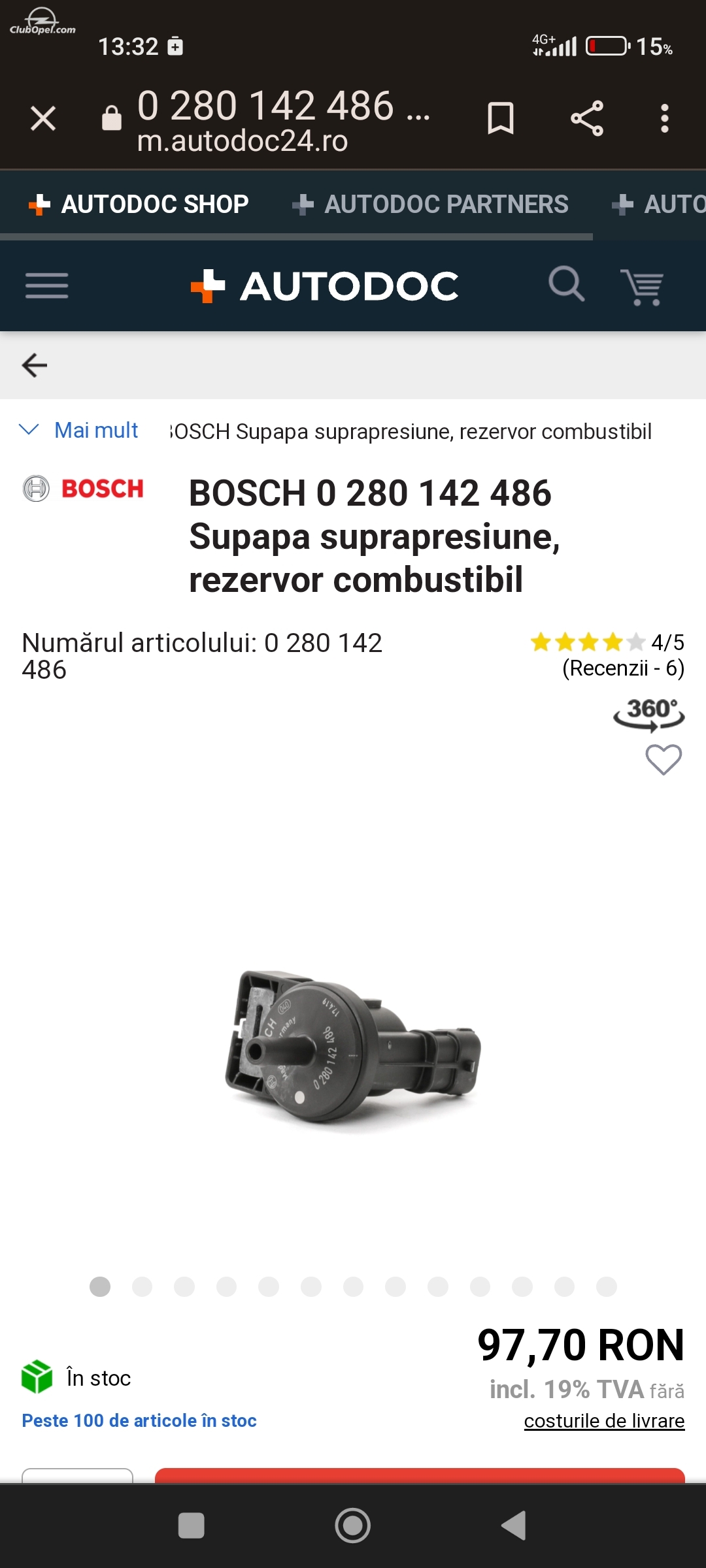The width and height of the screenshot is (706, 1568).
Task: Open the 360° product view
Action: click(x=649, y=714)
